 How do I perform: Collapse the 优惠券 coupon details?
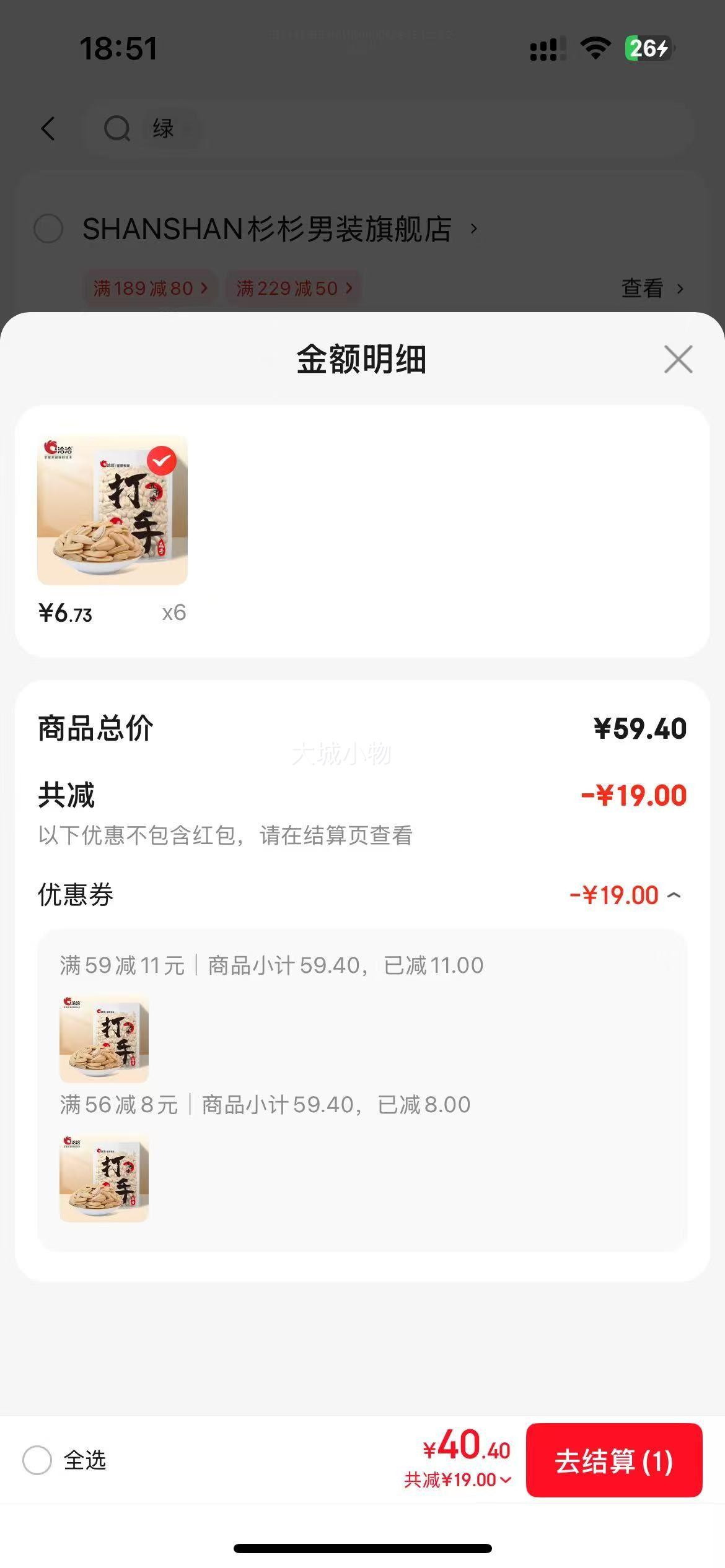click(x=675, y=895)
